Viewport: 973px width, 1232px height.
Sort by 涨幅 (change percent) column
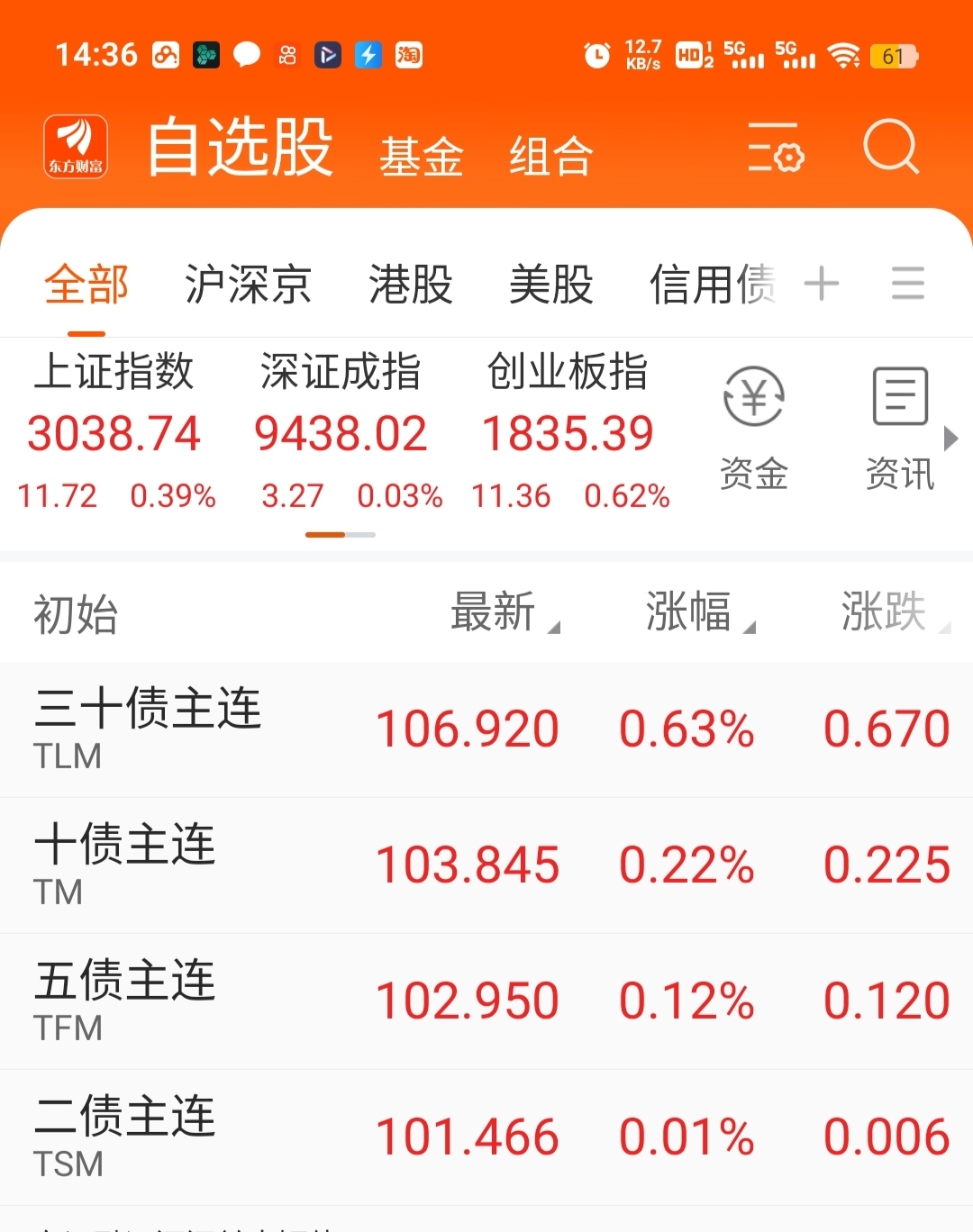tap(692, 612)
